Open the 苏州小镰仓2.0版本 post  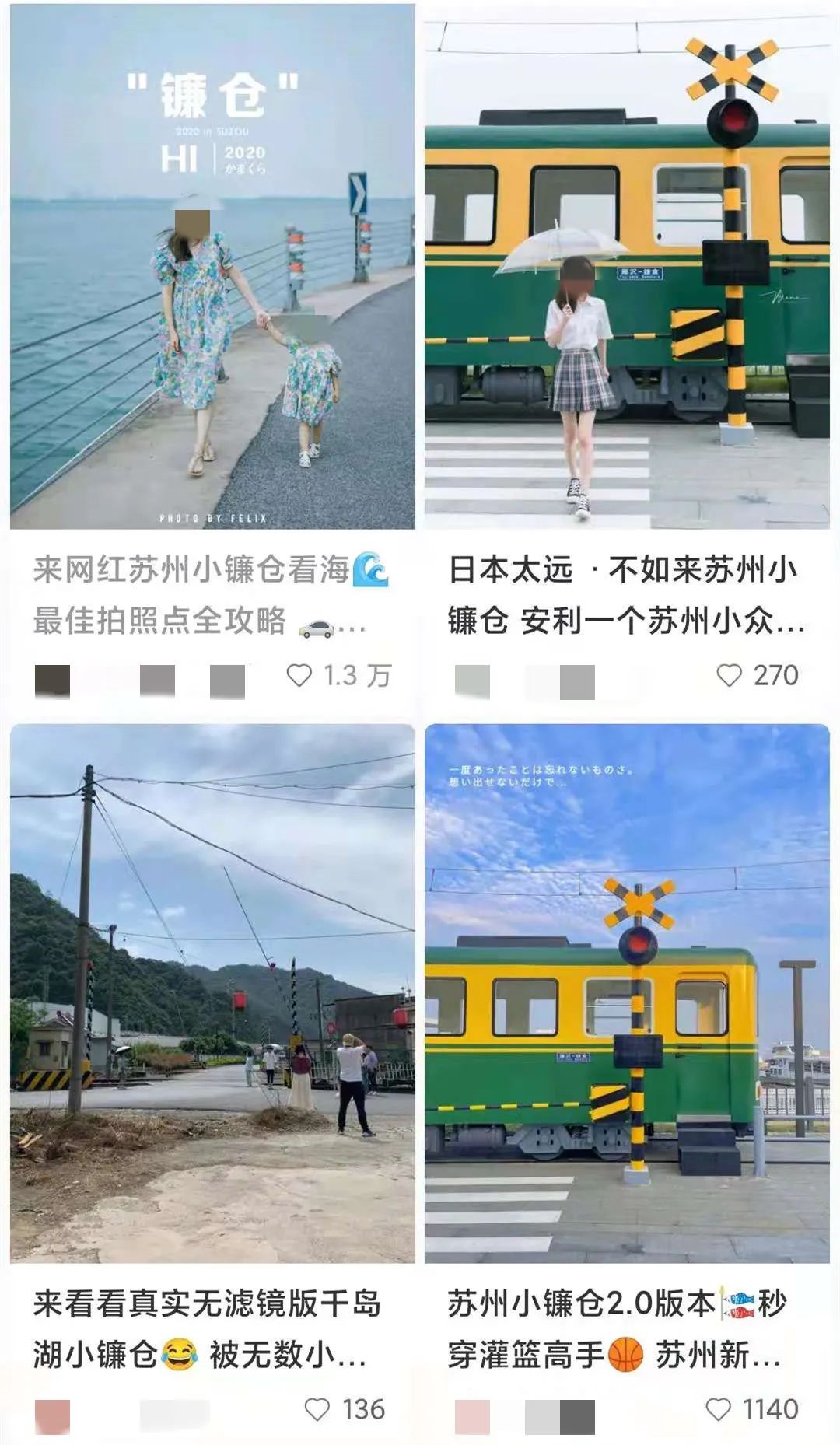627,994
